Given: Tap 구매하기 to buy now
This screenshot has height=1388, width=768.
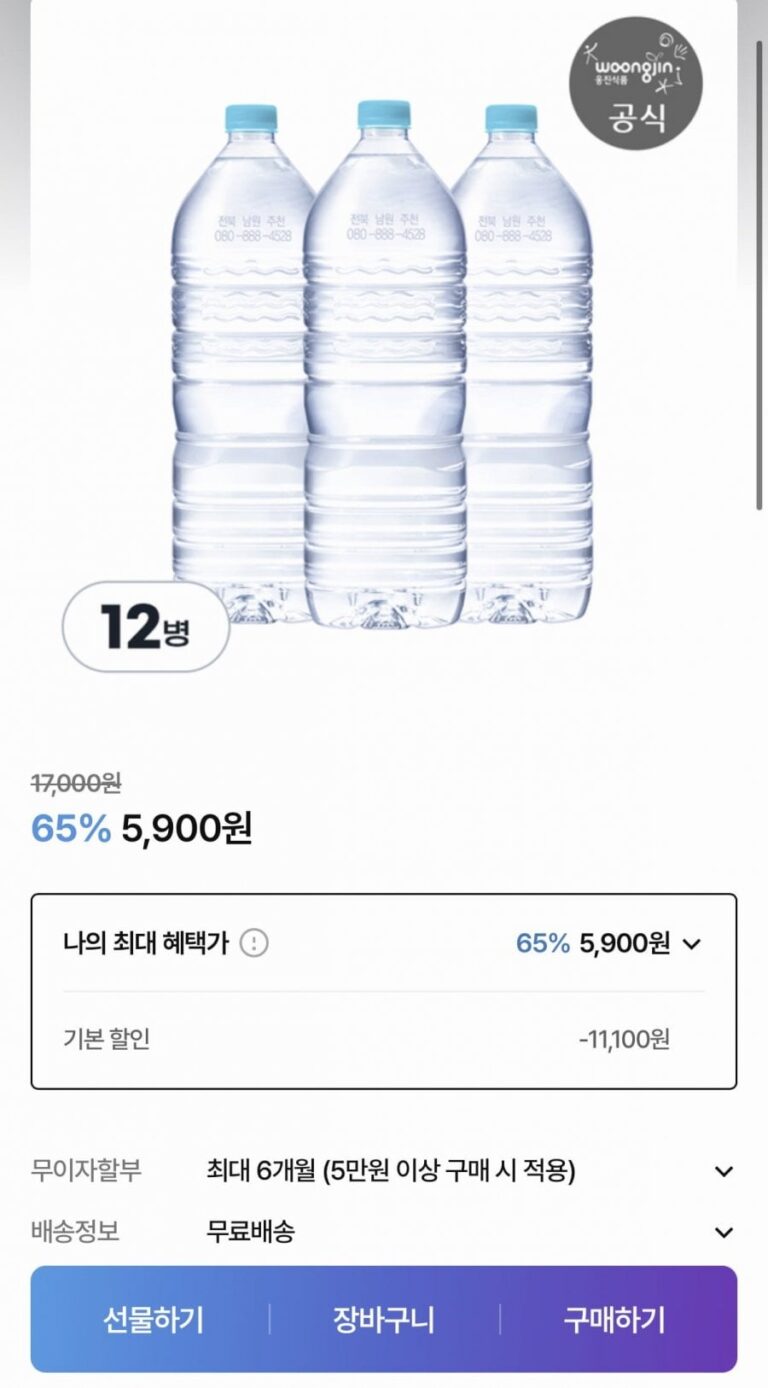Looking at the screenshot, I should [614, 1319].
